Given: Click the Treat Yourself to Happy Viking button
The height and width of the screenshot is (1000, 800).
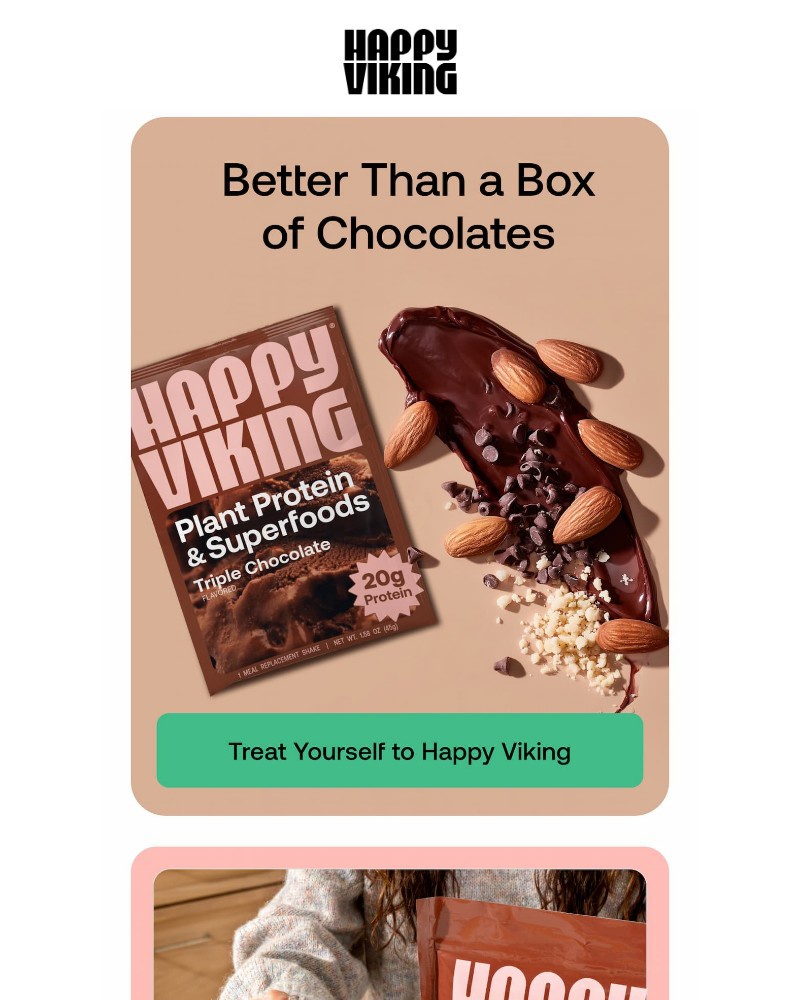Looking at the screenshot, I should [x=400, y=751].
